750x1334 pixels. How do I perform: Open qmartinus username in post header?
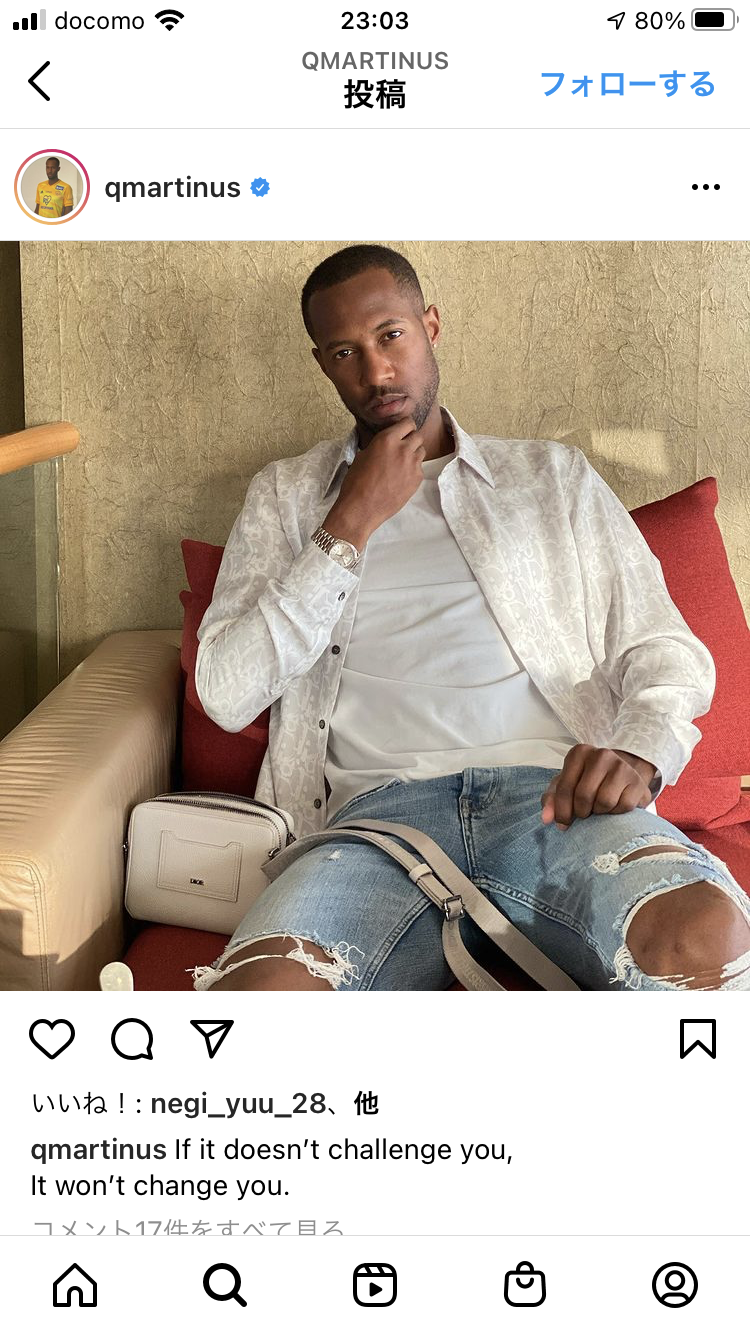point(173,187)
